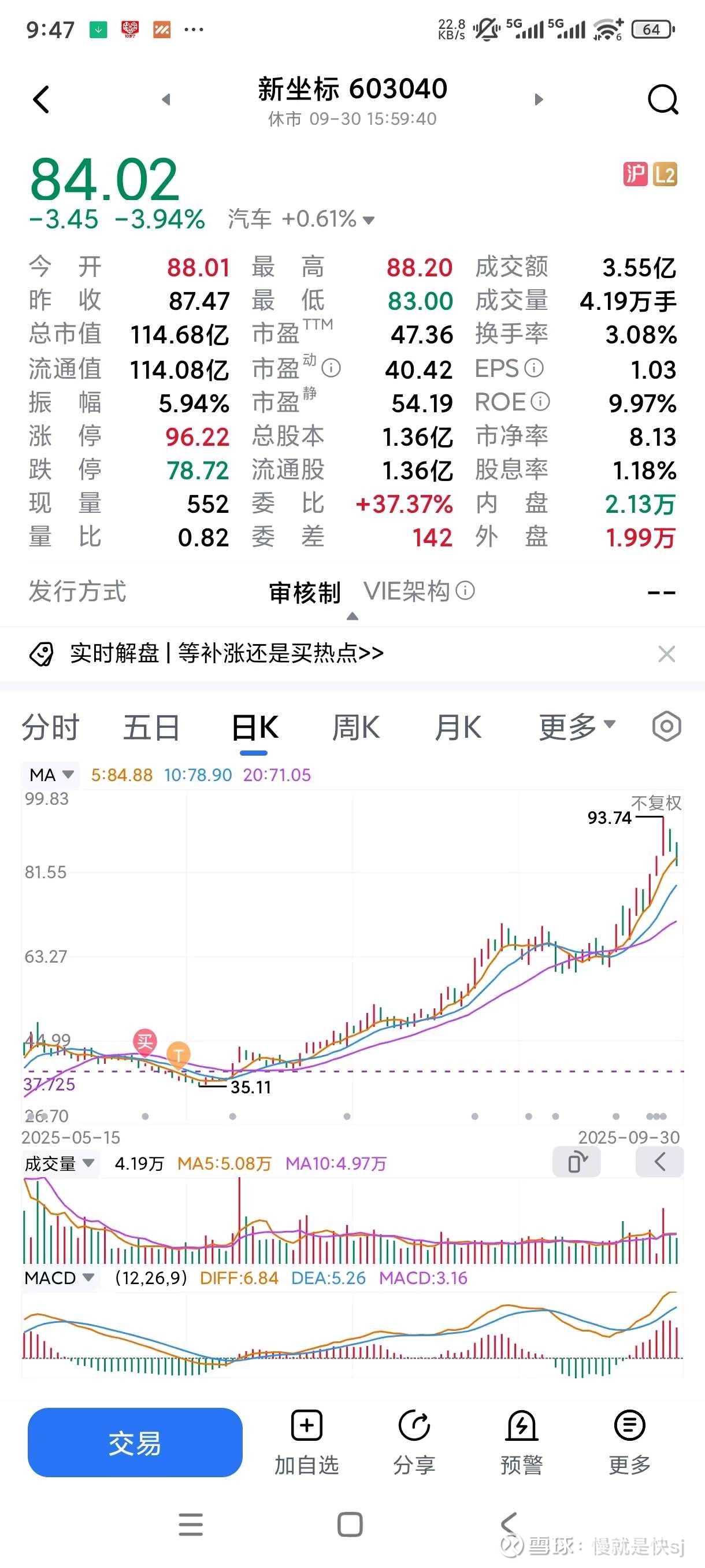This screenshot has height=1568, width=705.
Task: Collapse the stock details panel arrow
Action: click(352, 616)
